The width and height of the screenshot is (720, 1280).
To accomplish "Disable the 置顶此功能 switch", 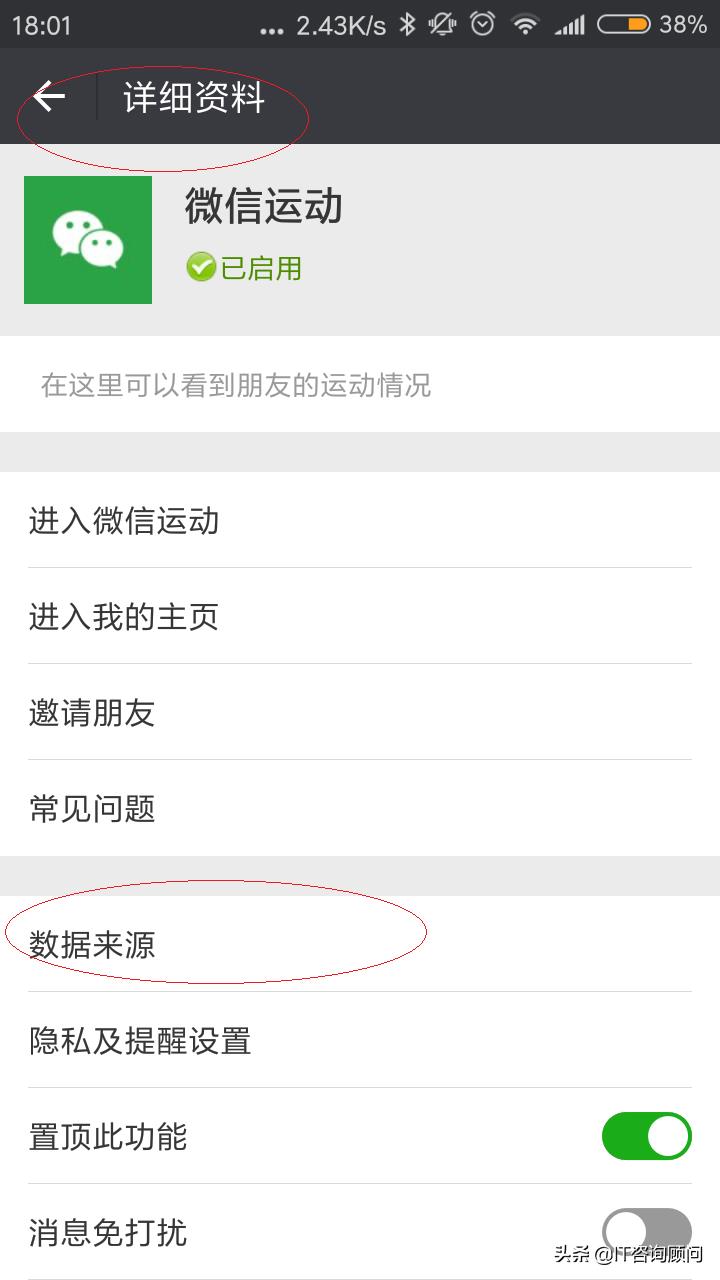I will [x=646, y=1136].
